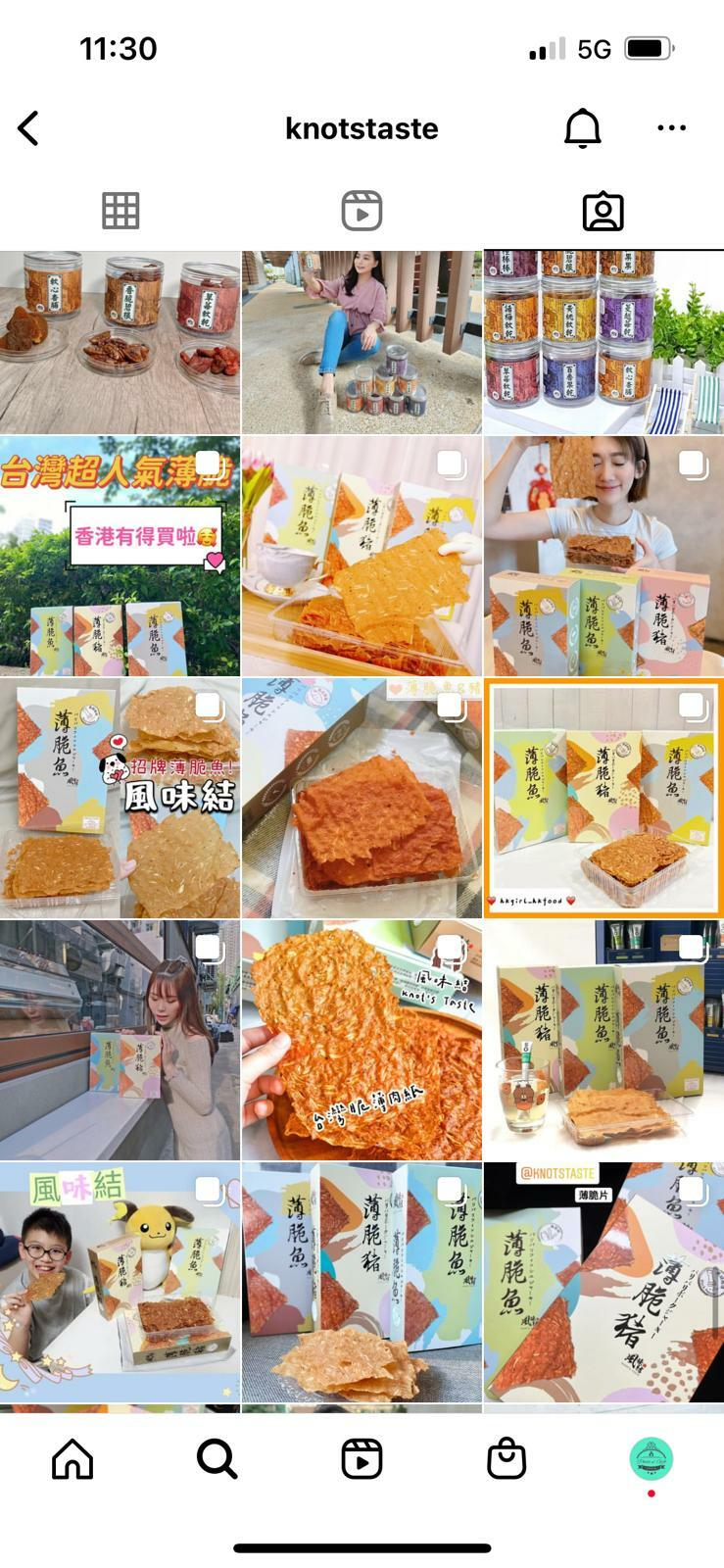Open the post labeled 招牌薄脆魚 風味結
724x1568 pixels.
(120, 798)
